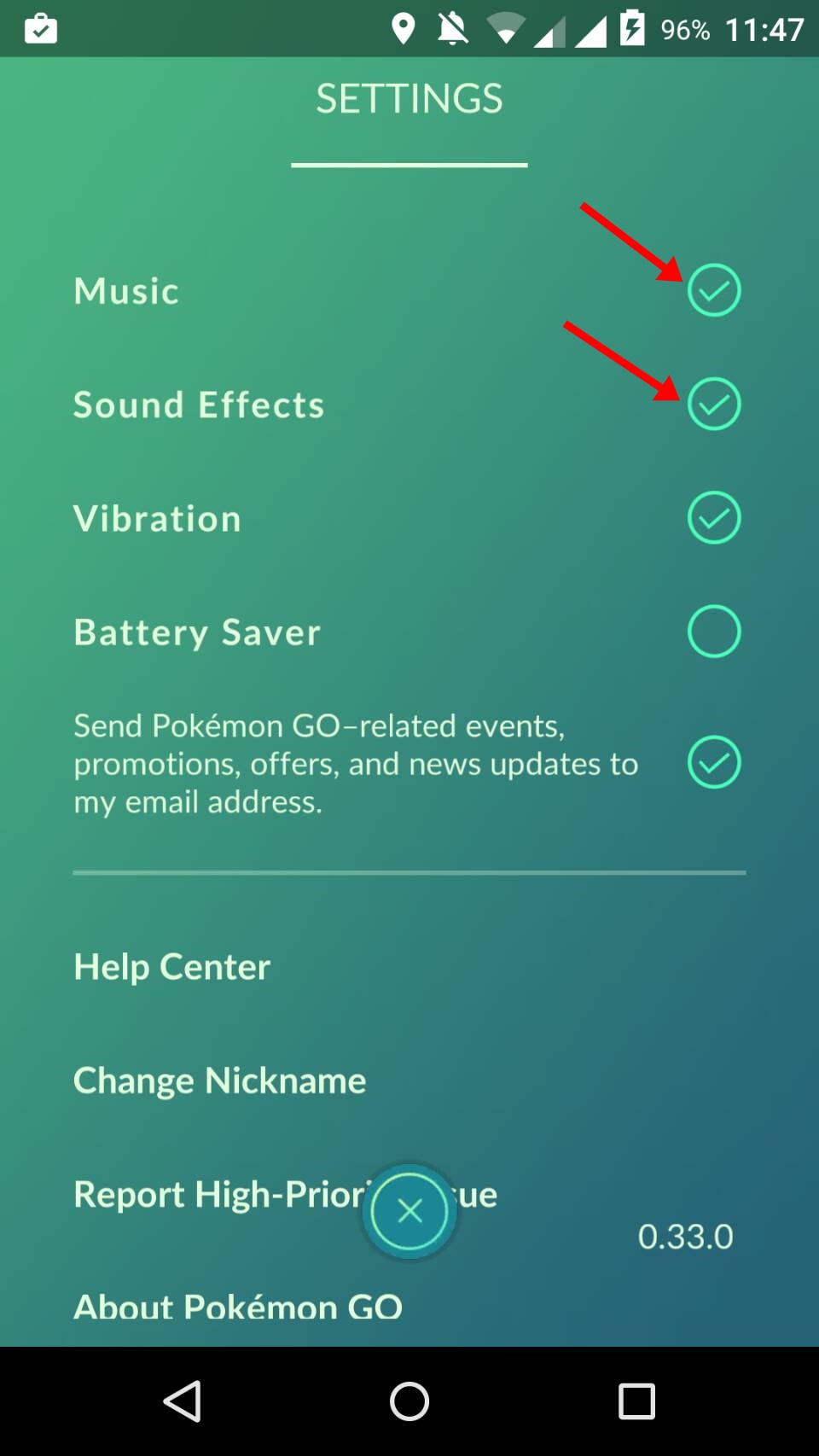This screenshot has width=819, height=1456.
Task: Open About Pokémon GO
Action: coord(237,1306)
